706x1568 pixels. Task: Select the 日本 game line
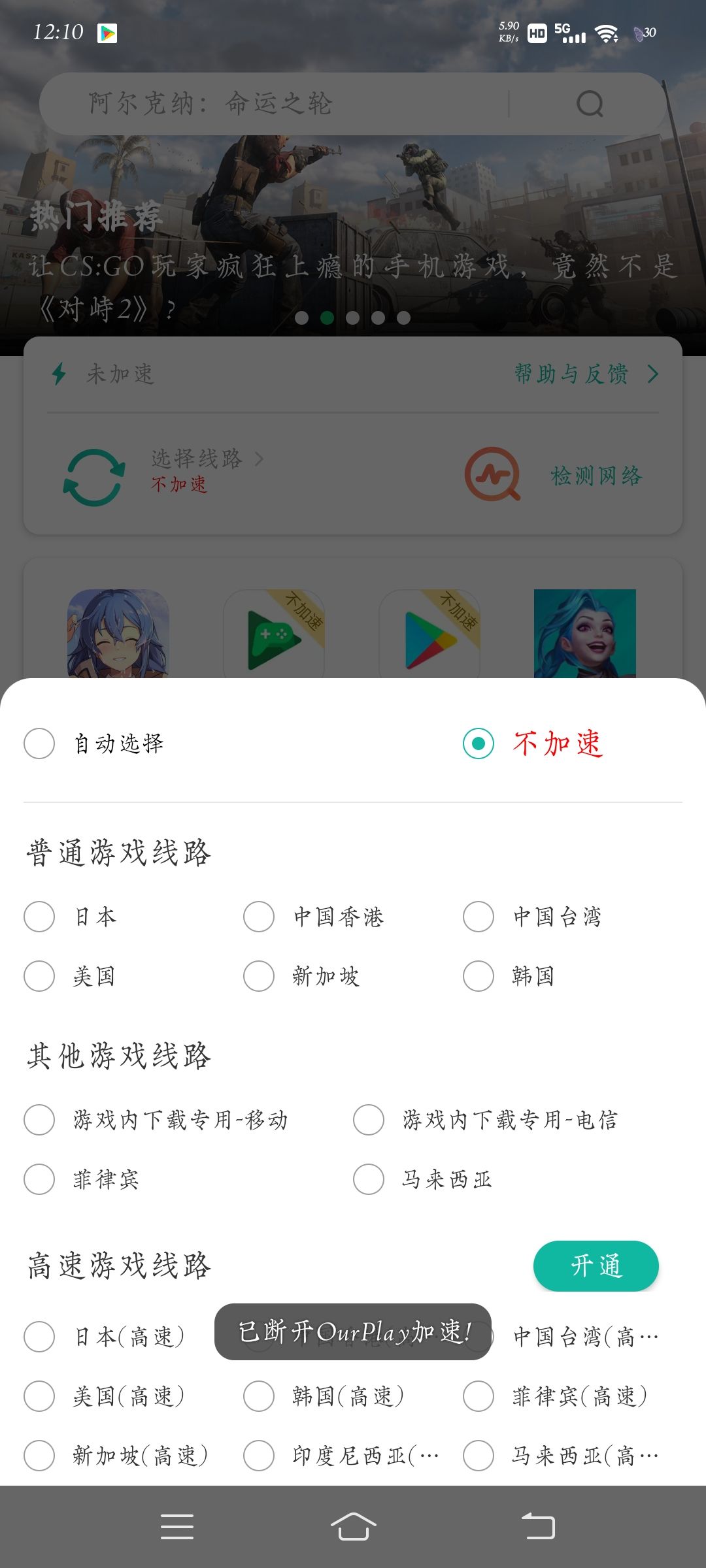pos(39,917)
